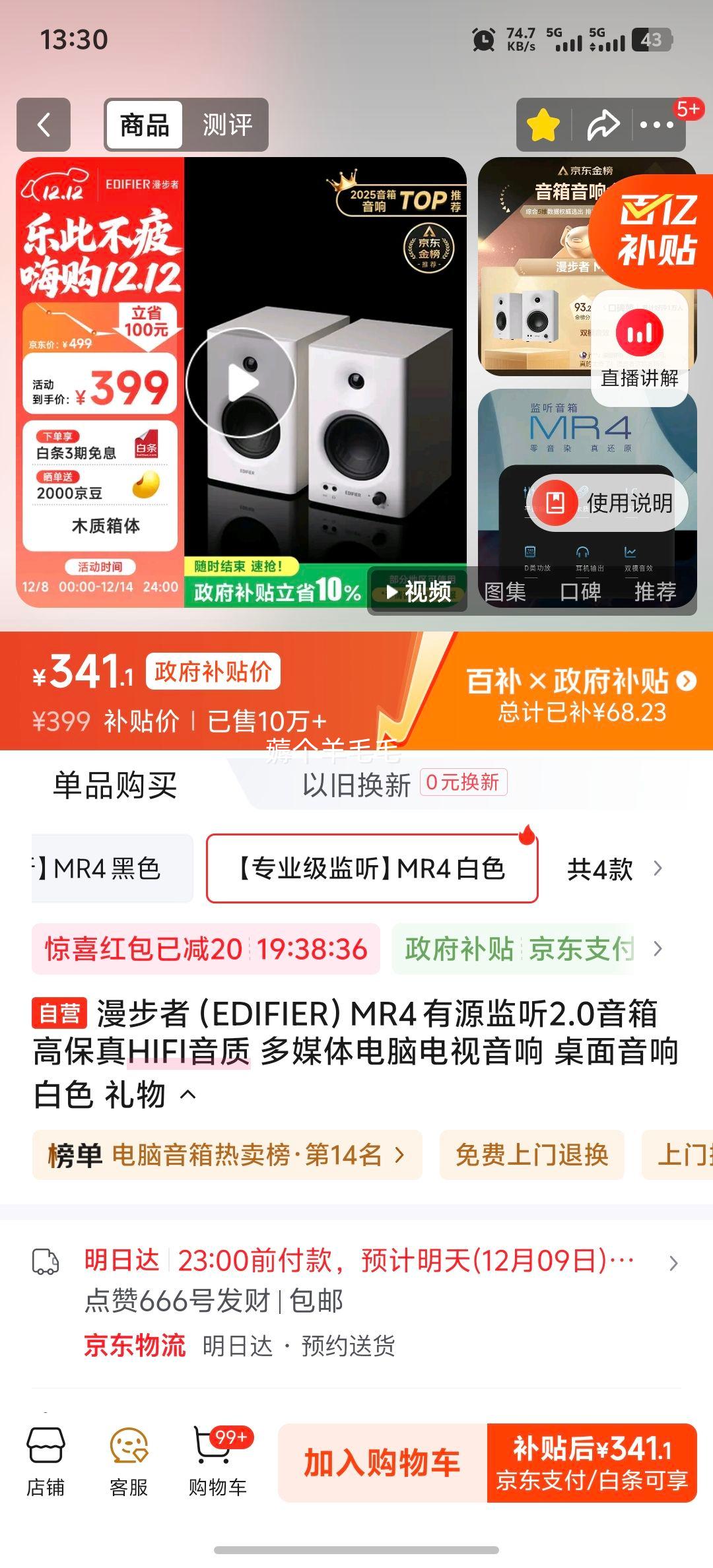
Task: Play the product video
Action: (241, 383)
